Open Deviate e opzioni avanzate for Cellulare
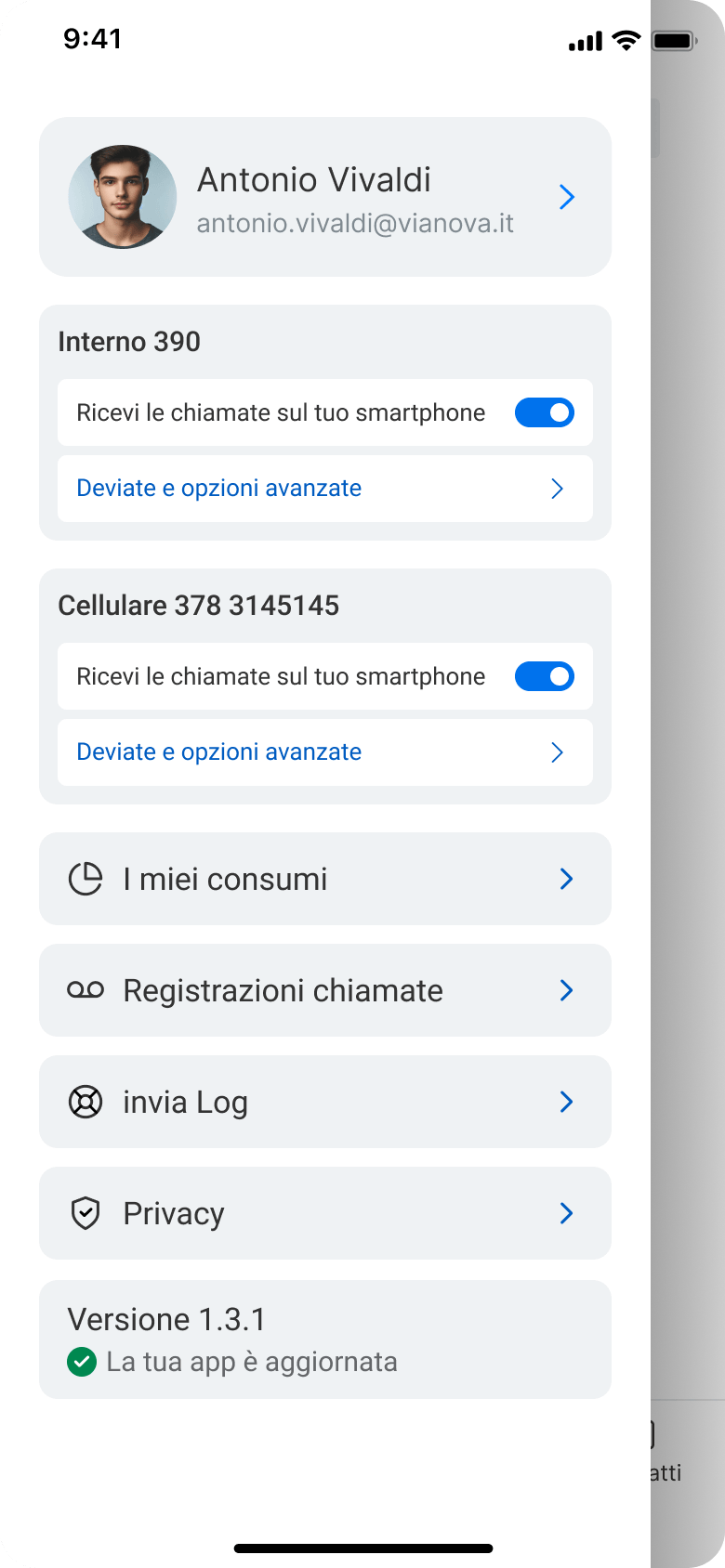Screen dimensions: 725x1568 (324, 752)
